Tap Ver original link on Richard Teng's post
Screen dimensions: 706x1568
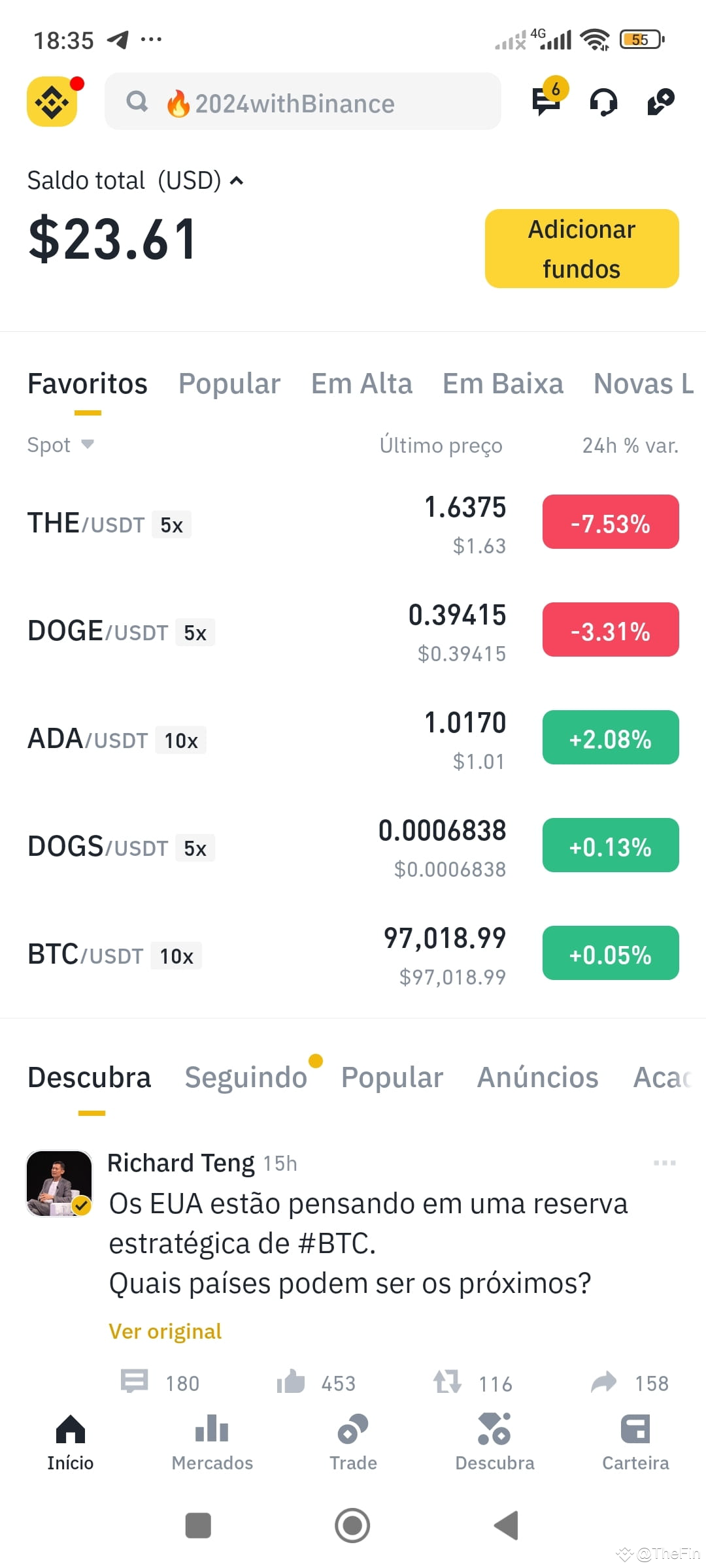[165, 1331]
